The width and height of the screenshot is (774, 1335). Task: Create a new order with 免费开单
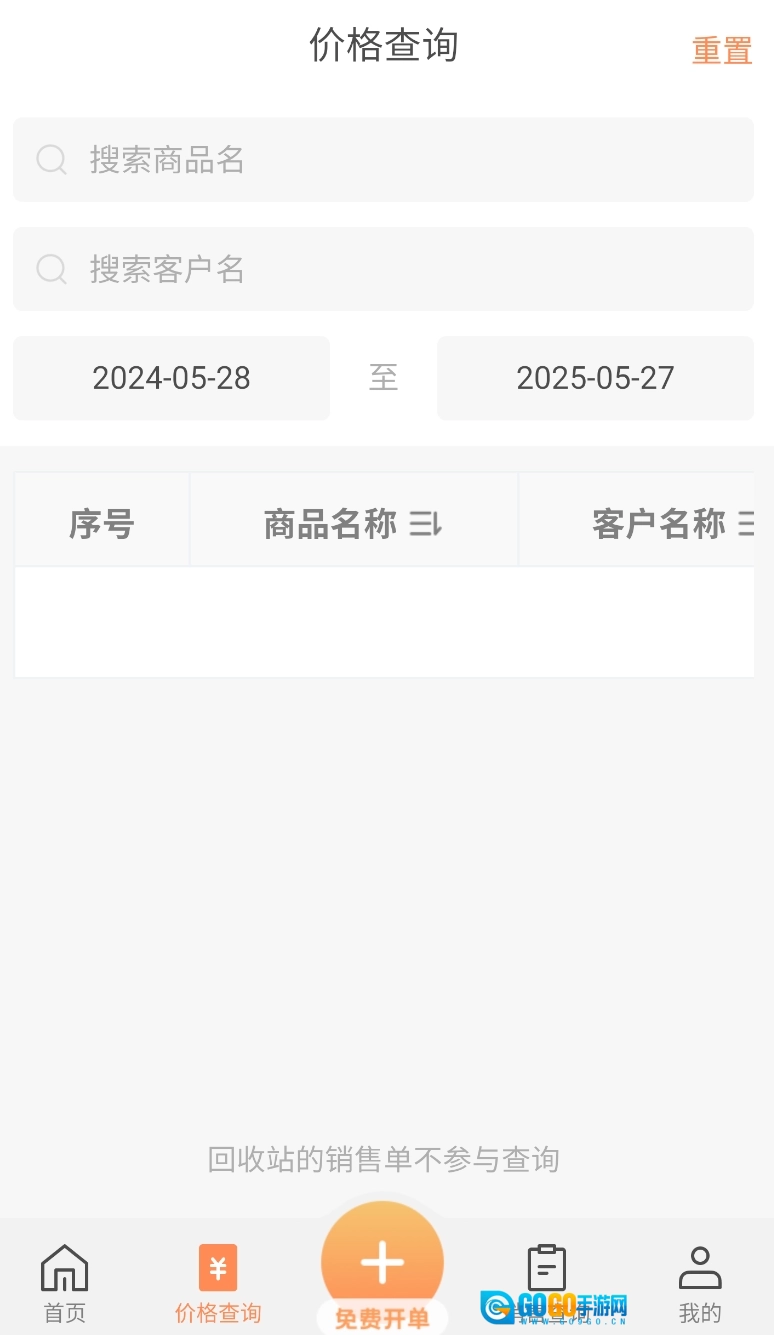point(382,1268)
